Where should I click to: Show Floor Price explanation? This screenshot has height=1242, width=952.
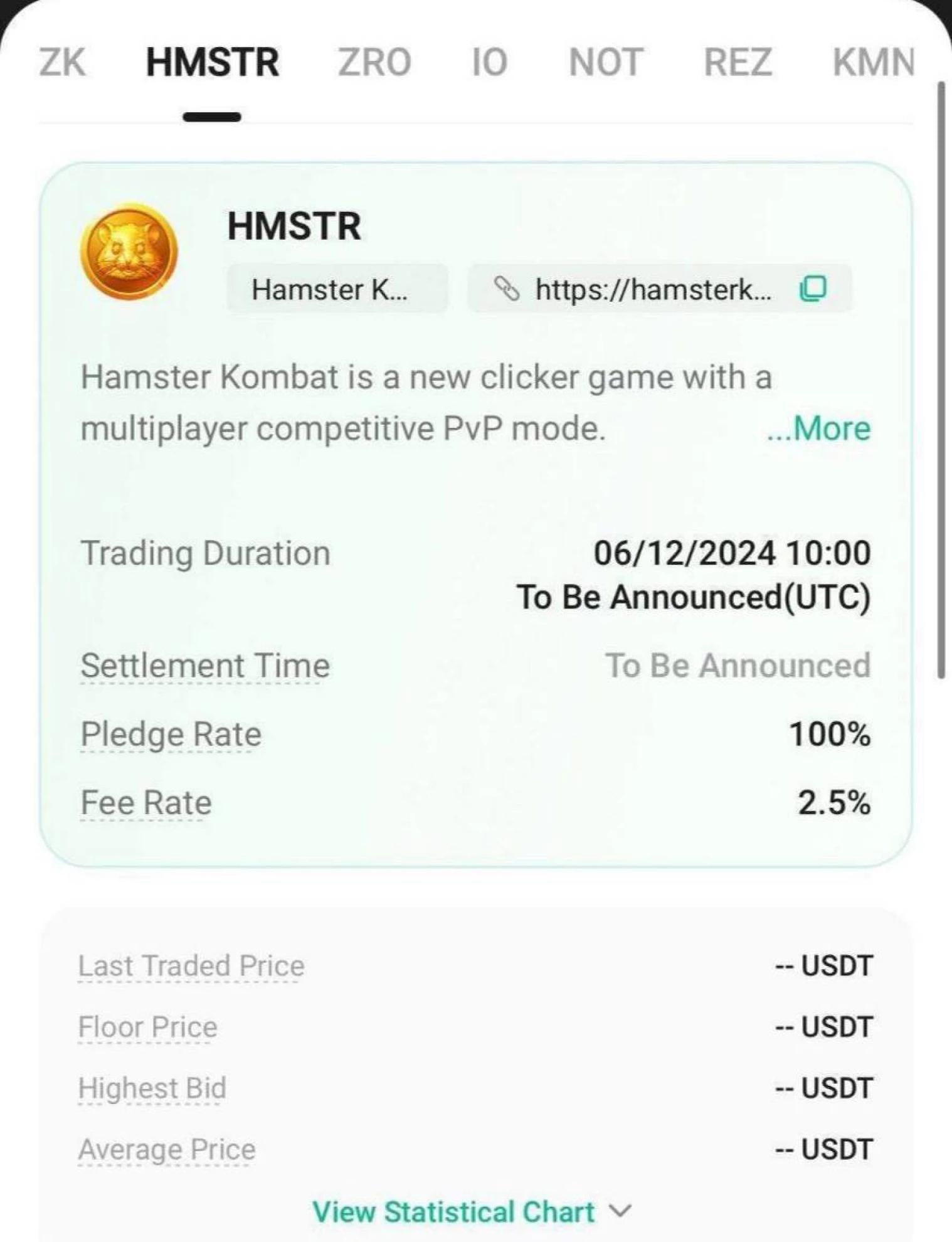[x=148, y=1027]
